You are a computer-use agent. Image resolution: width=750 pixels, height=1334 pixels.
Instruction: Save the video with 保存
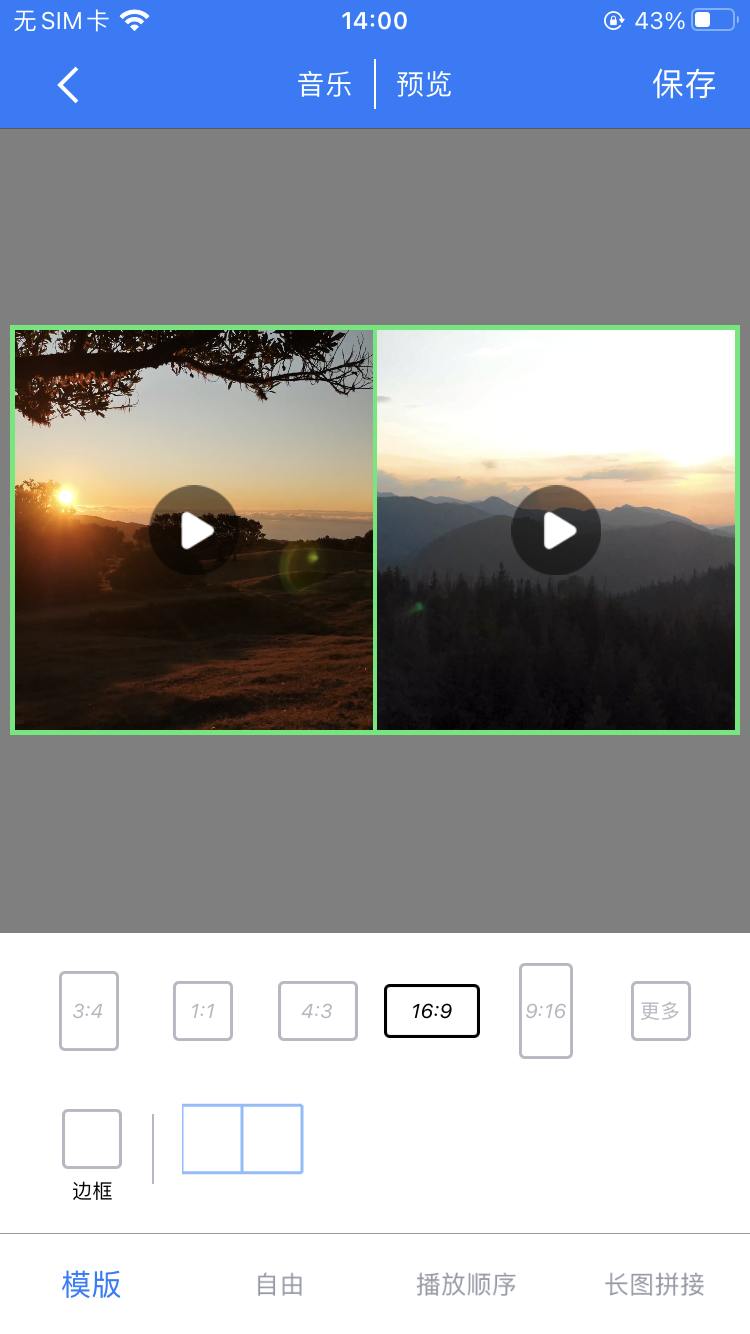pos(684,85)
